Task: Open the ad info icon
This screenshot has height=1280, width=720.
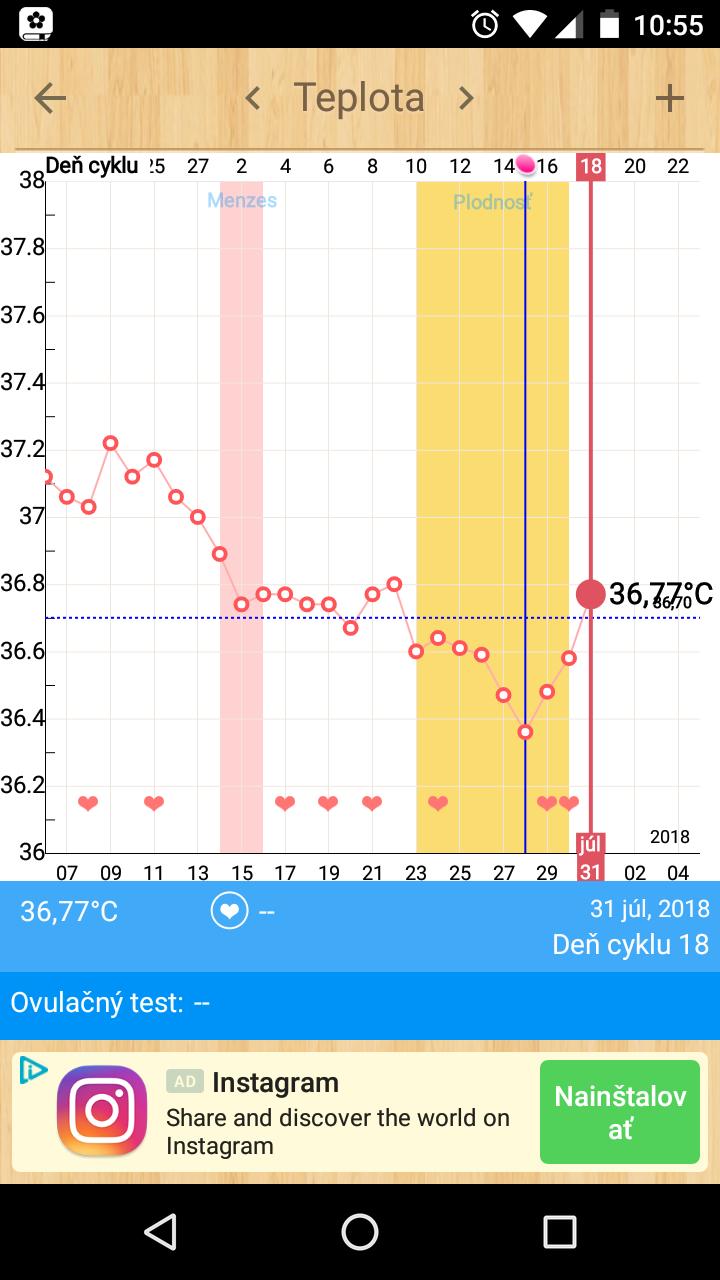Action: pyautogui.click(x=33, y=1070)
